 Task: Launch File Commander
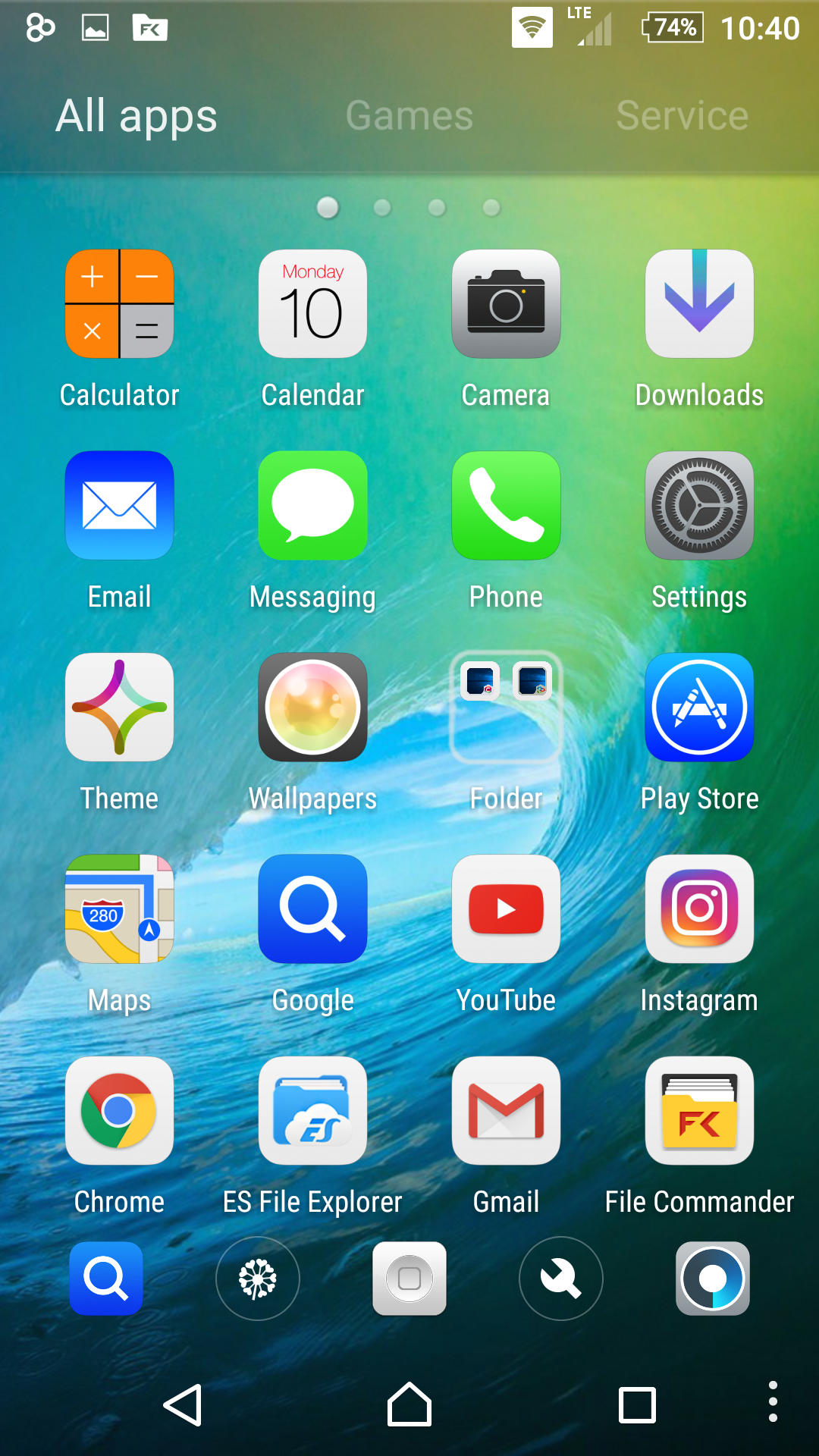pos(698,1111)
